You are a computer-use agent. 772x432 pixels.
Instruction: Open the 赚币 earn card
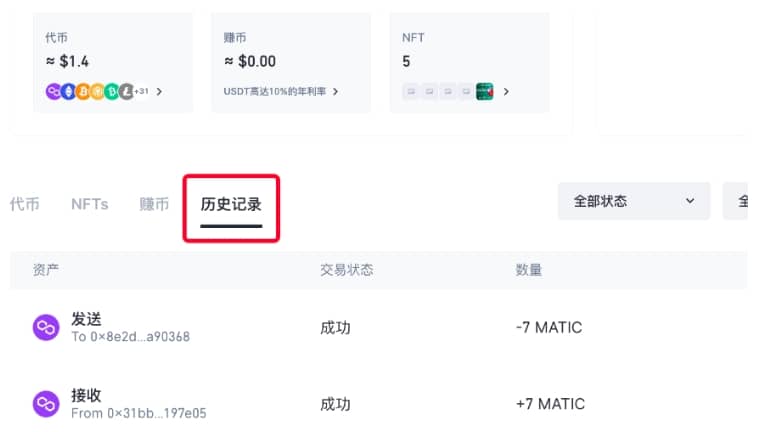coord(290,64)
